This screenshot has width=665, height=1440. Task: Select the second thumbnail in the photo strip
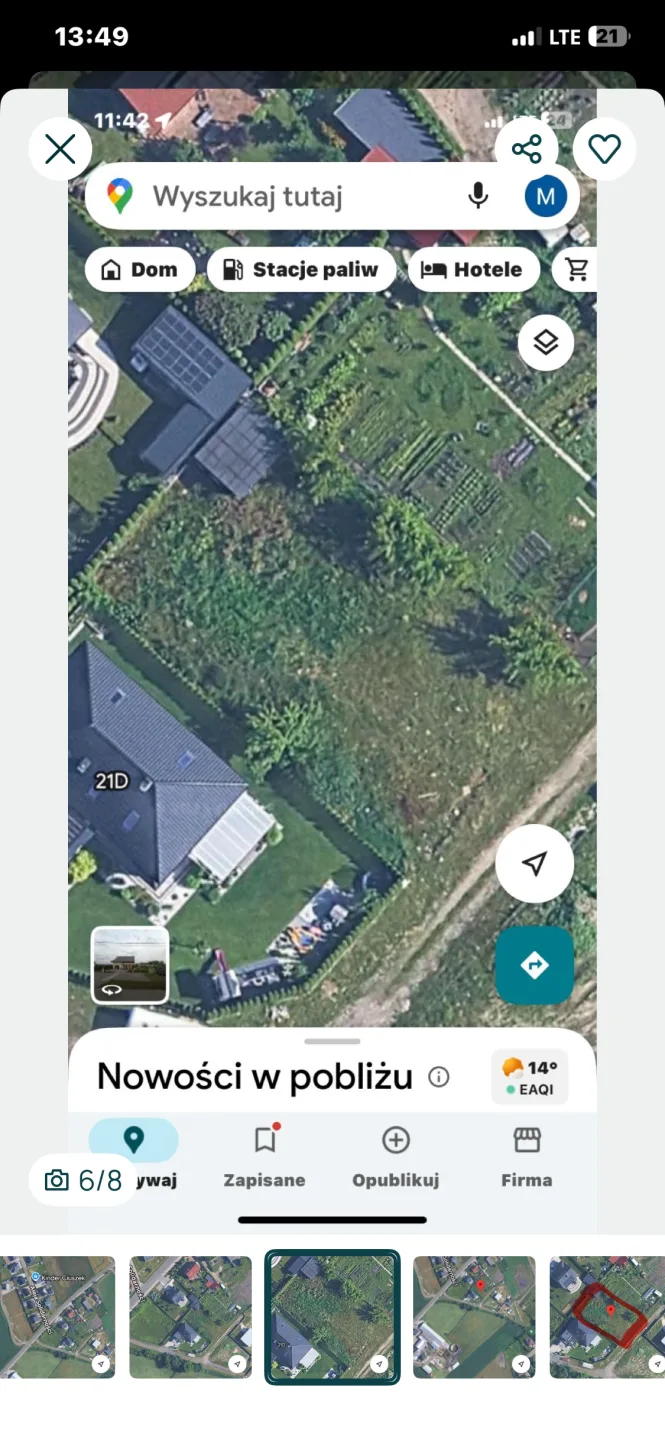coord(190,1317)
